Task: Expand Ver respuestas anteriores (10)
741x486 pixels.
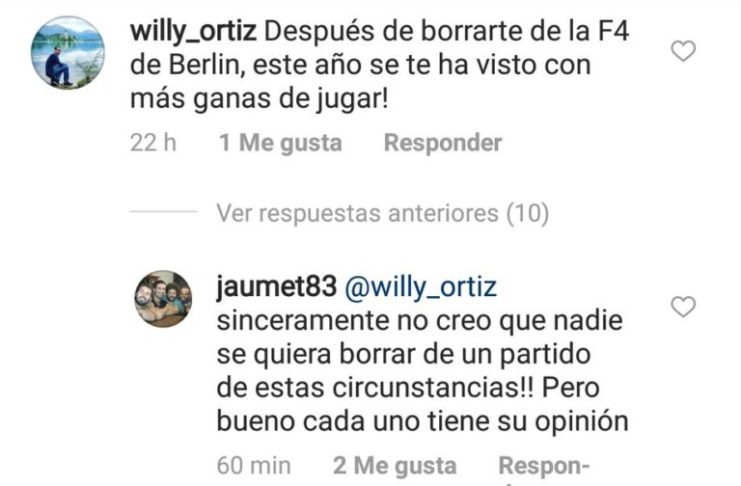Action: (x=382, y=213)
